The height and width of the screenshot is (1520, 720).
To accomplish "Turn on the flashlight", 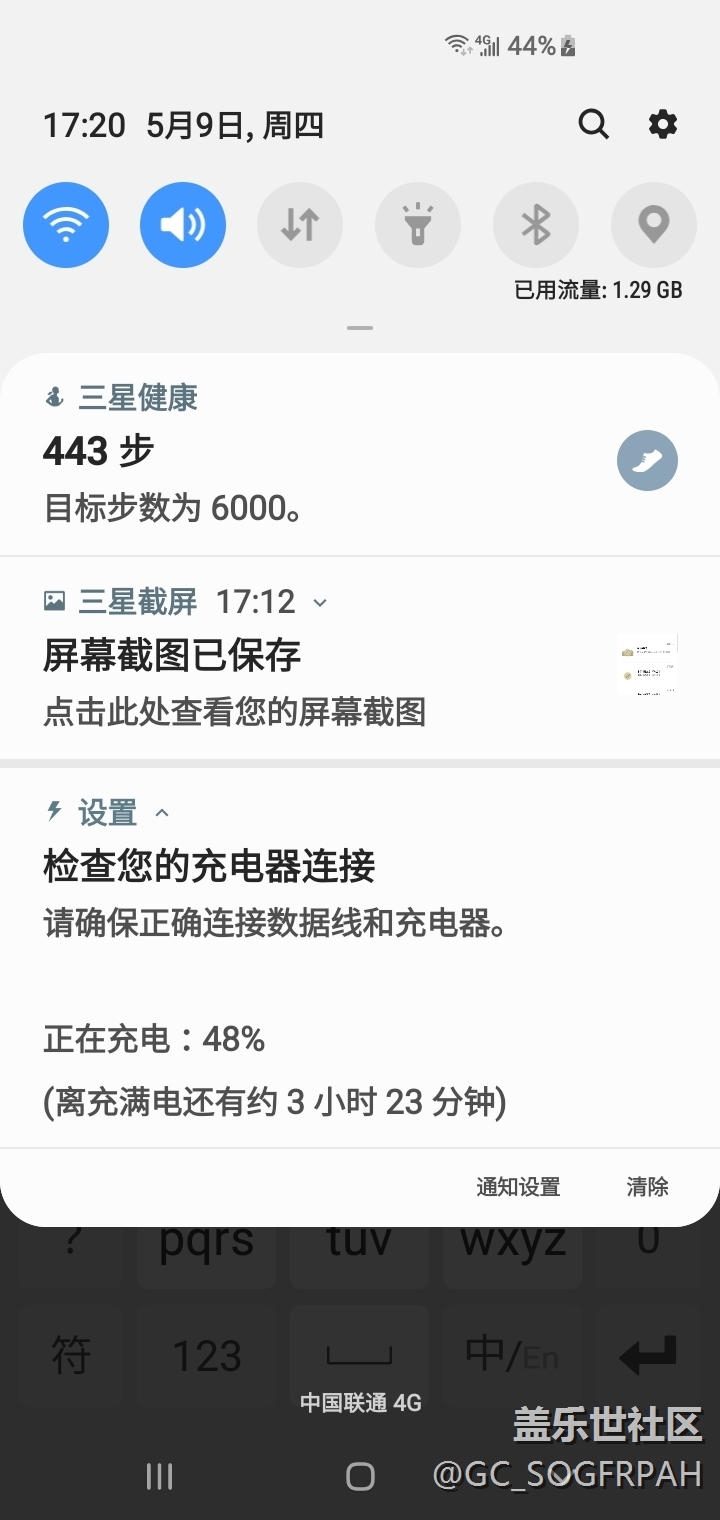I will coord(417,225).
